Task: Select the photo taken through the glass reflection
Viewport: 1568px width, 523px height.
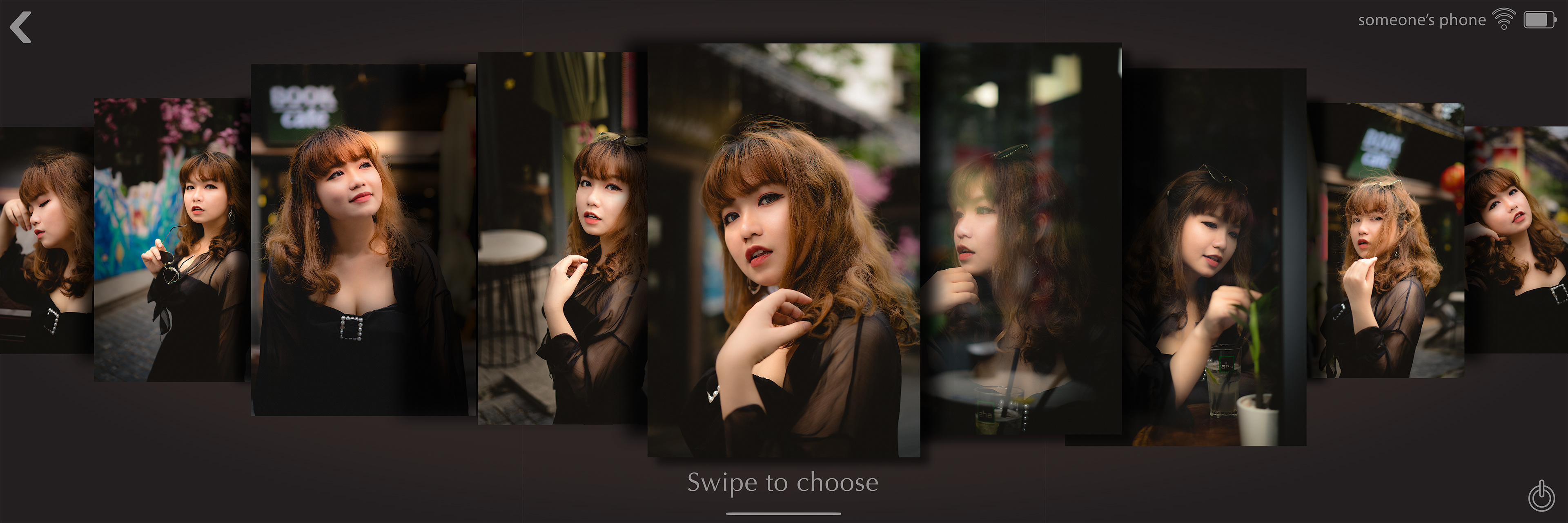Action: point(1022,239)
